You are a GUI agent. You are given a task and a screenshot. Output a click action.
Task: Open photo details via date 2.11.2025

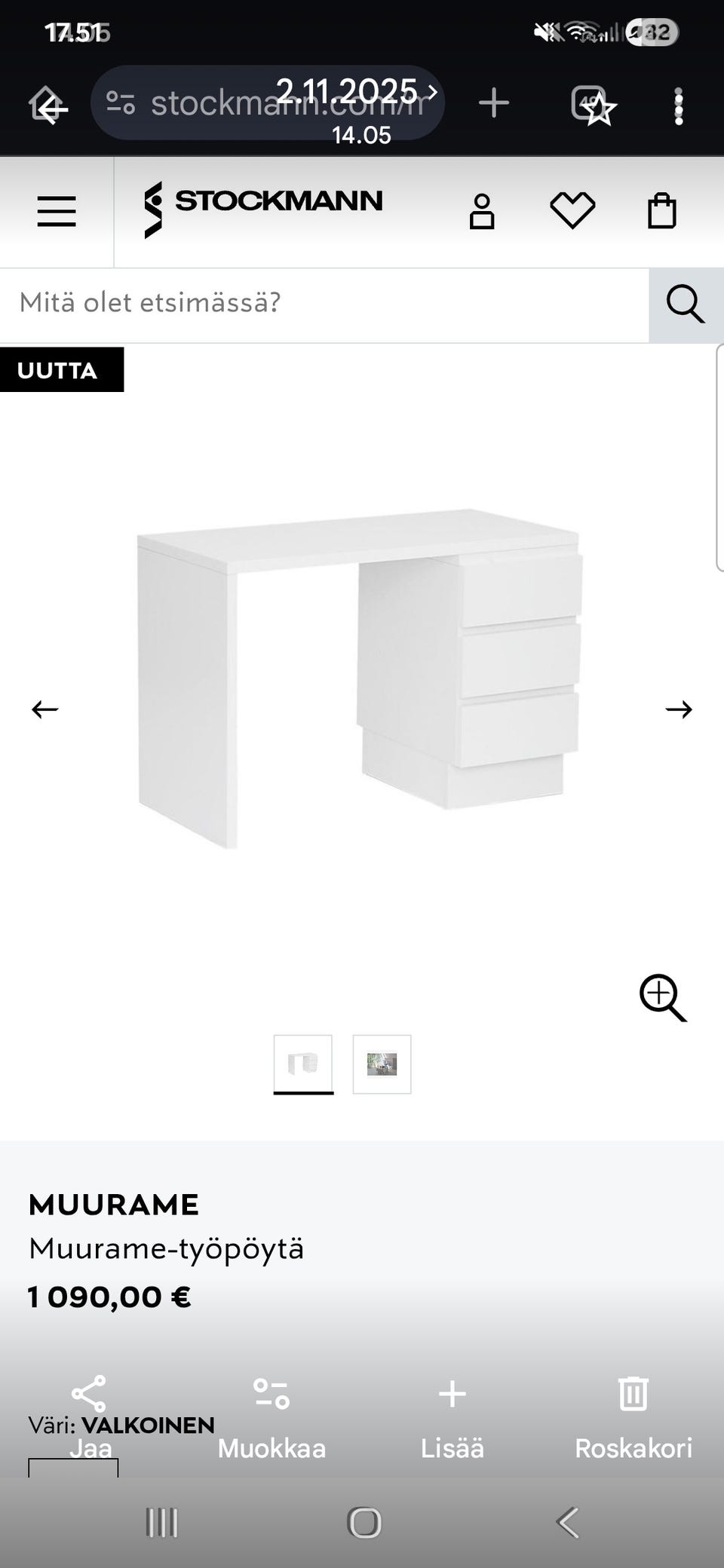[x=354, y=93]
